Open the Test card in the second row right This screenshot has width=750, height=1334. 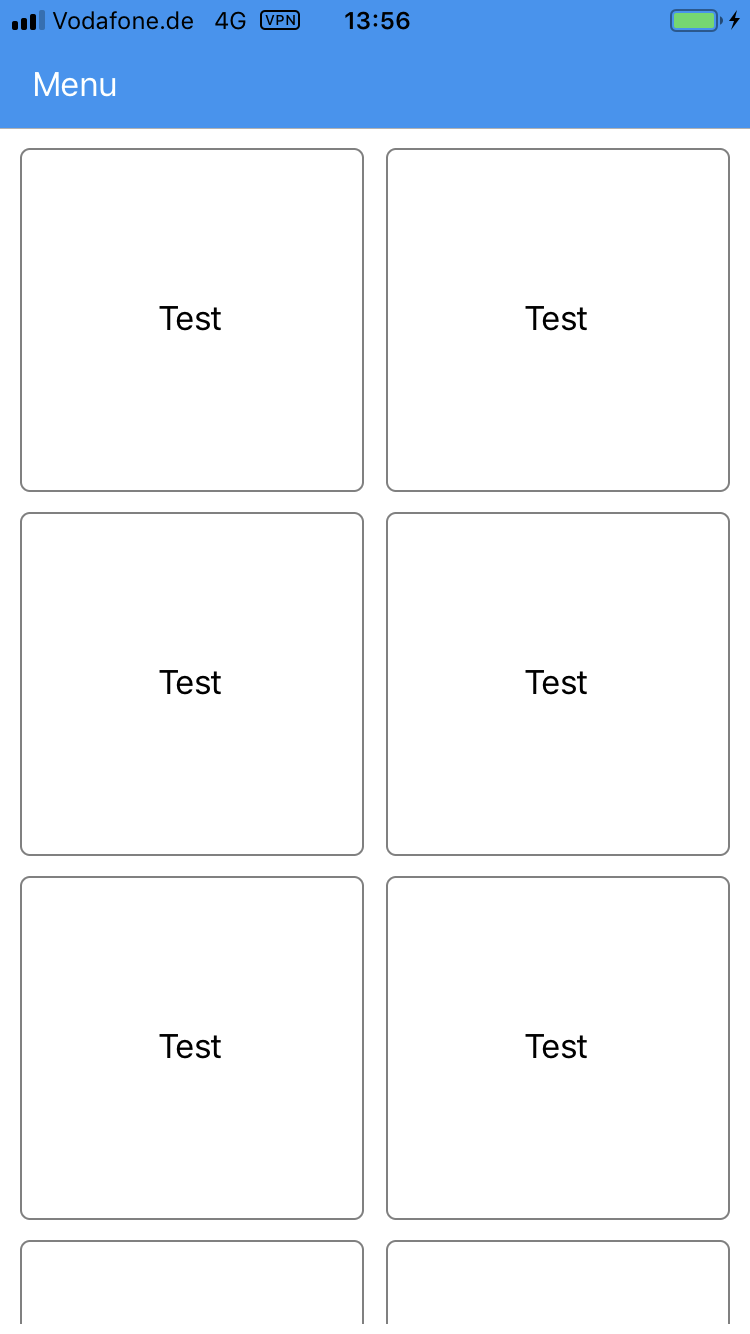click(557, 683)
